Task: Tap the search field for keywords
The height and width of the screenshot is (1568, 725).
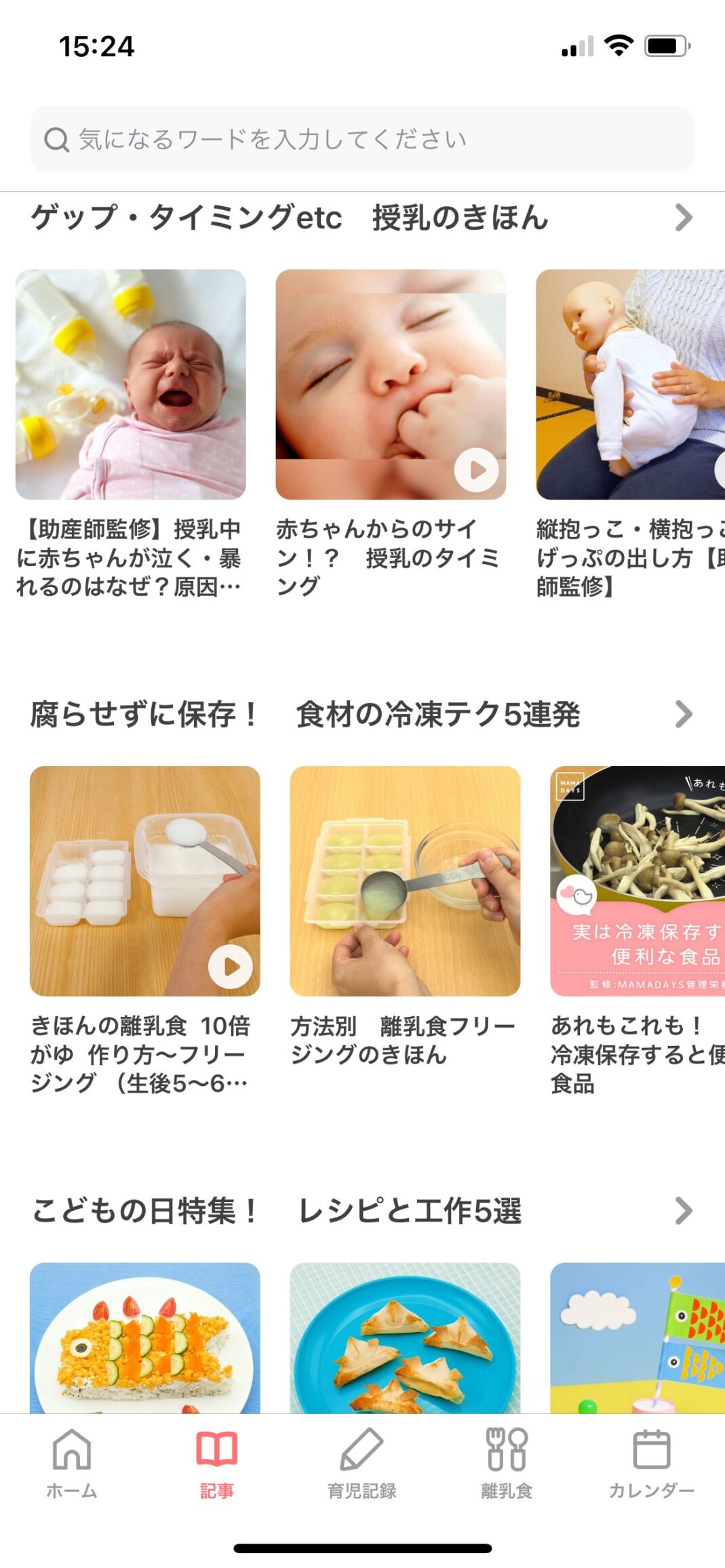Action: click(x=362, y=140)
